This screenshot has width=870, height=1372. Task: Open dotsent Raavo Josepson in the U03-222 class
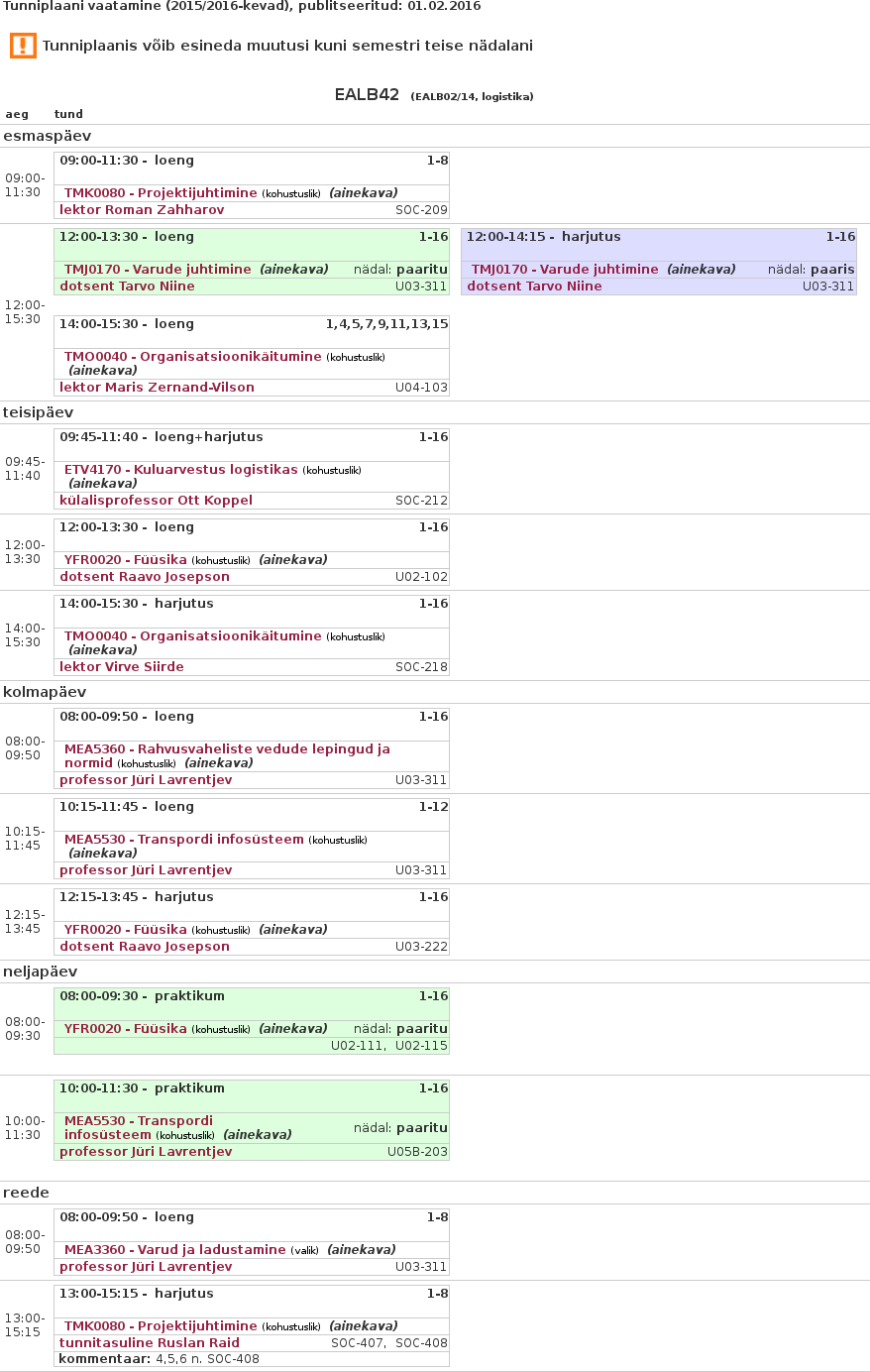[144, 947]
